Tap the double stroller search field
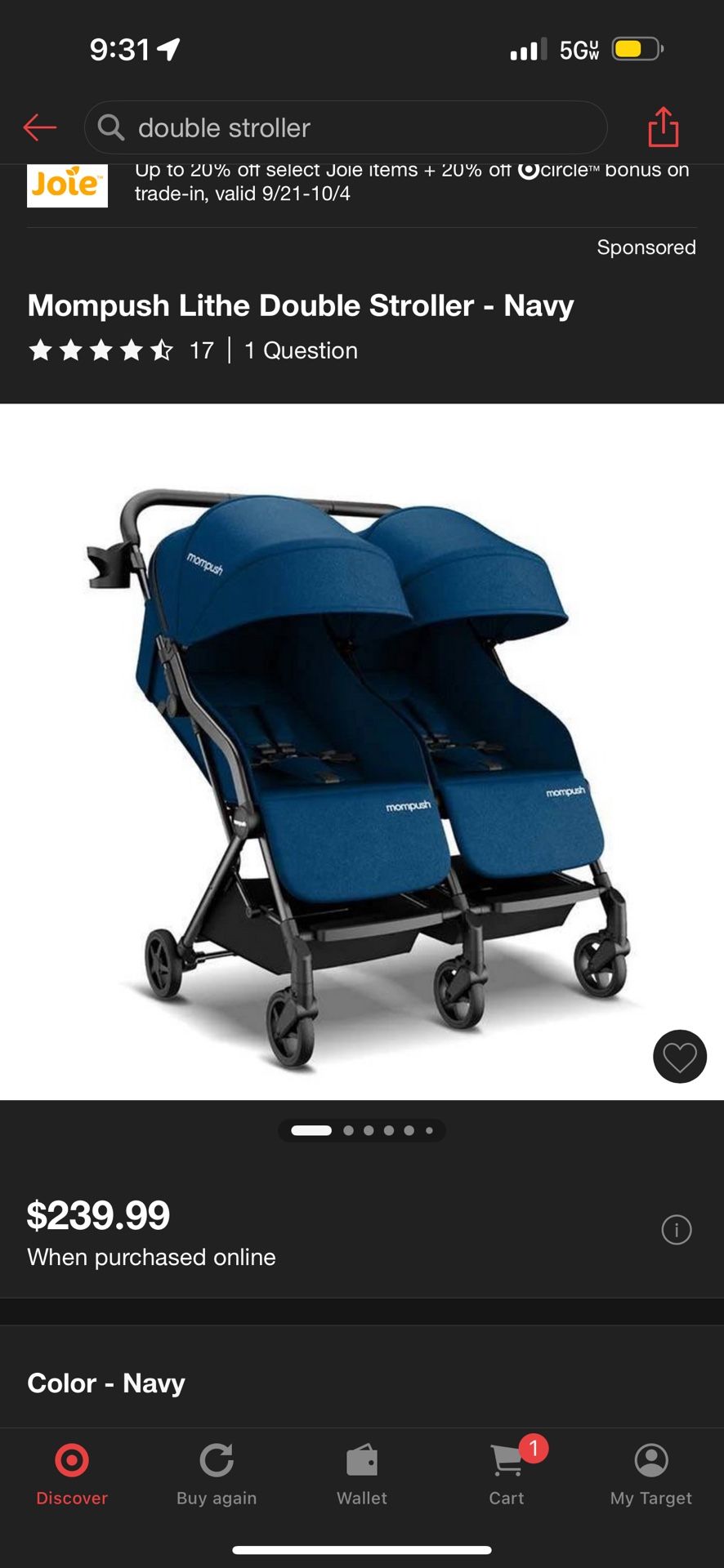The height and width of the screenshot is (1568, 724). 346,127
